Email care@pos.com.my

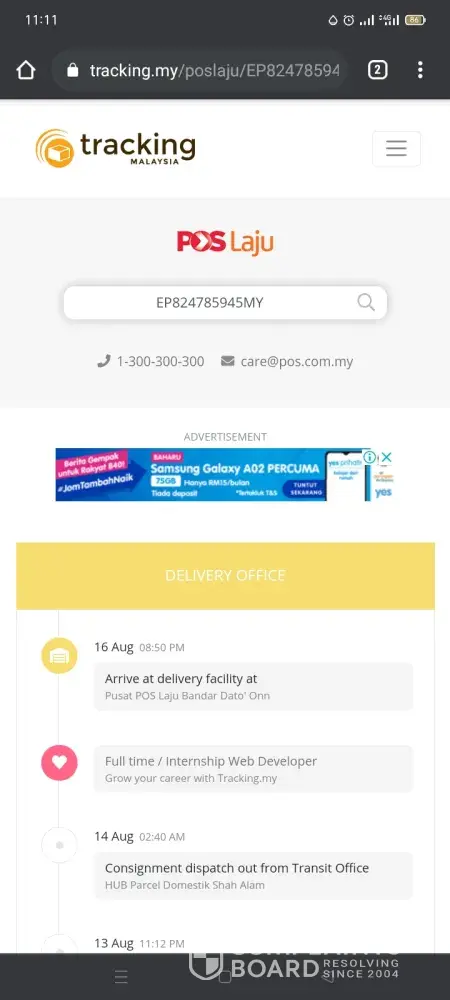pyautogui.click(x=287, y=362)
